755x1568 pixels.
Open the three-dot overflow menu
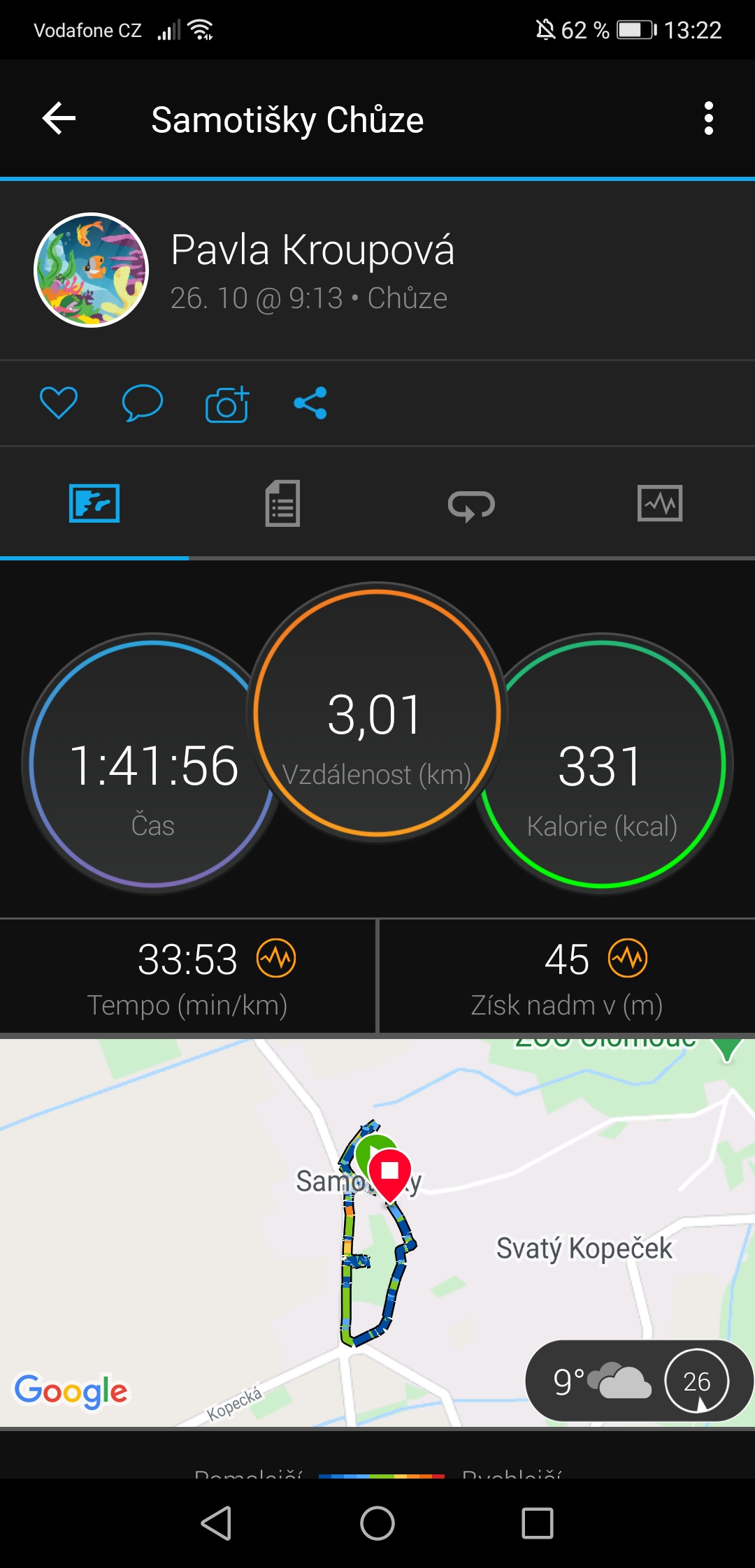(708, 119)
